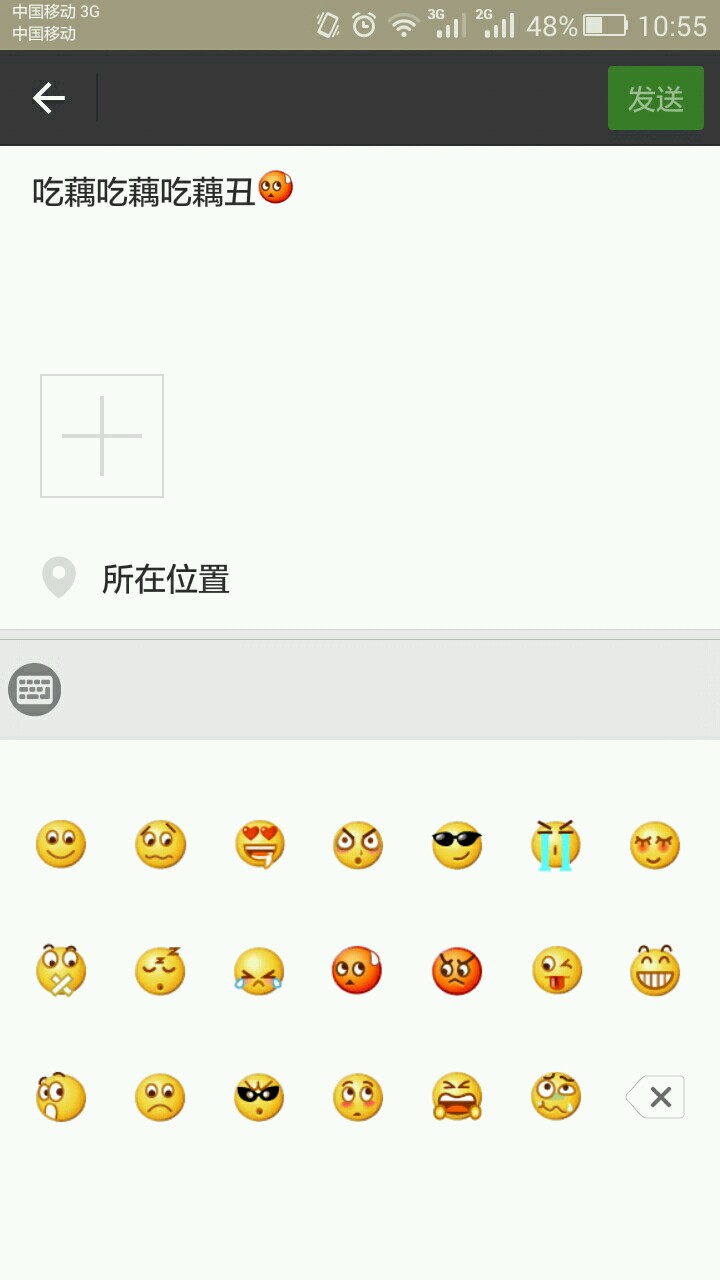Choose the shy blushing emoji

[655, 844]
